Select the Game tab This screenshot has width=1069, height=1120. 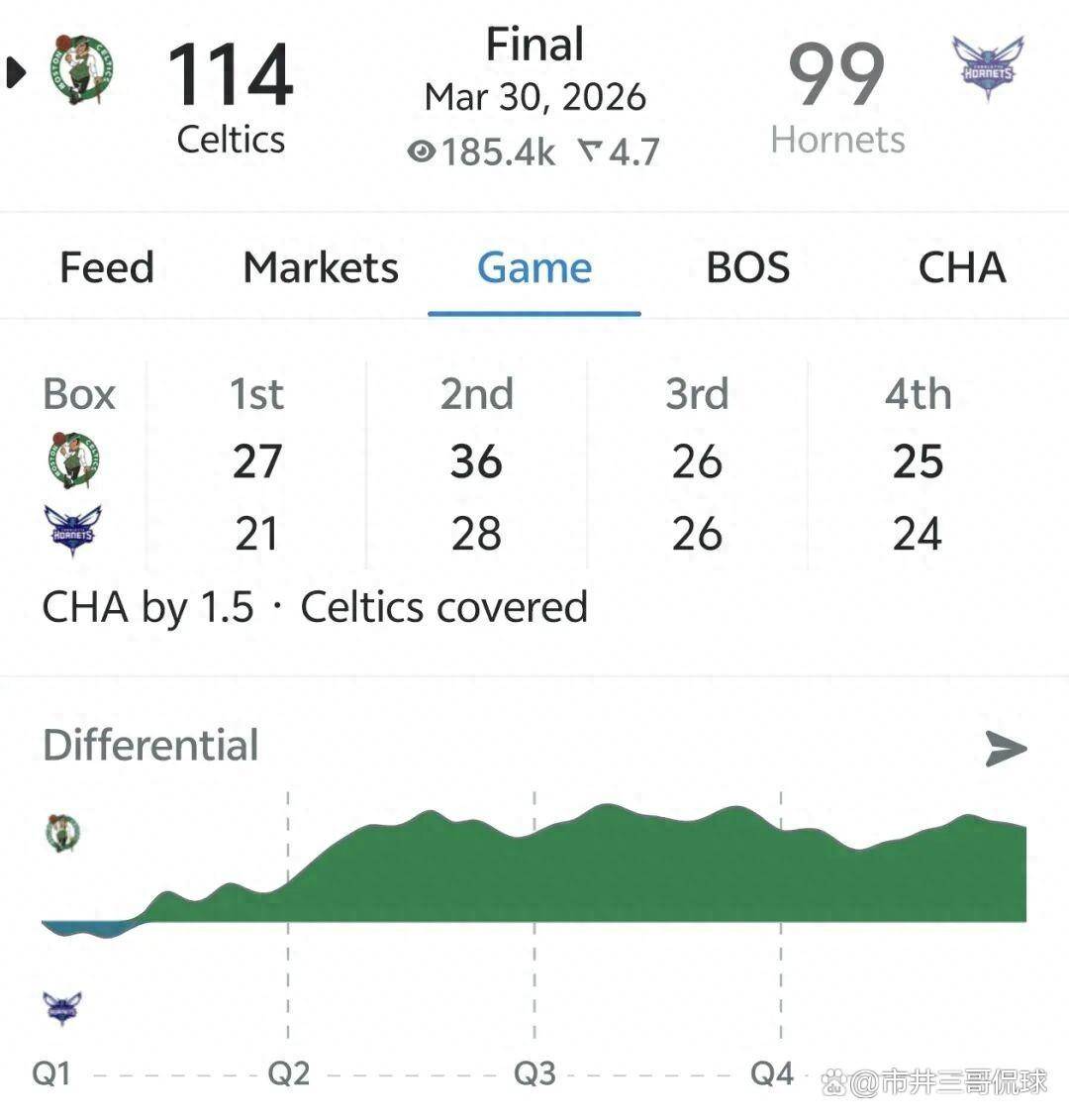[534, 267]
